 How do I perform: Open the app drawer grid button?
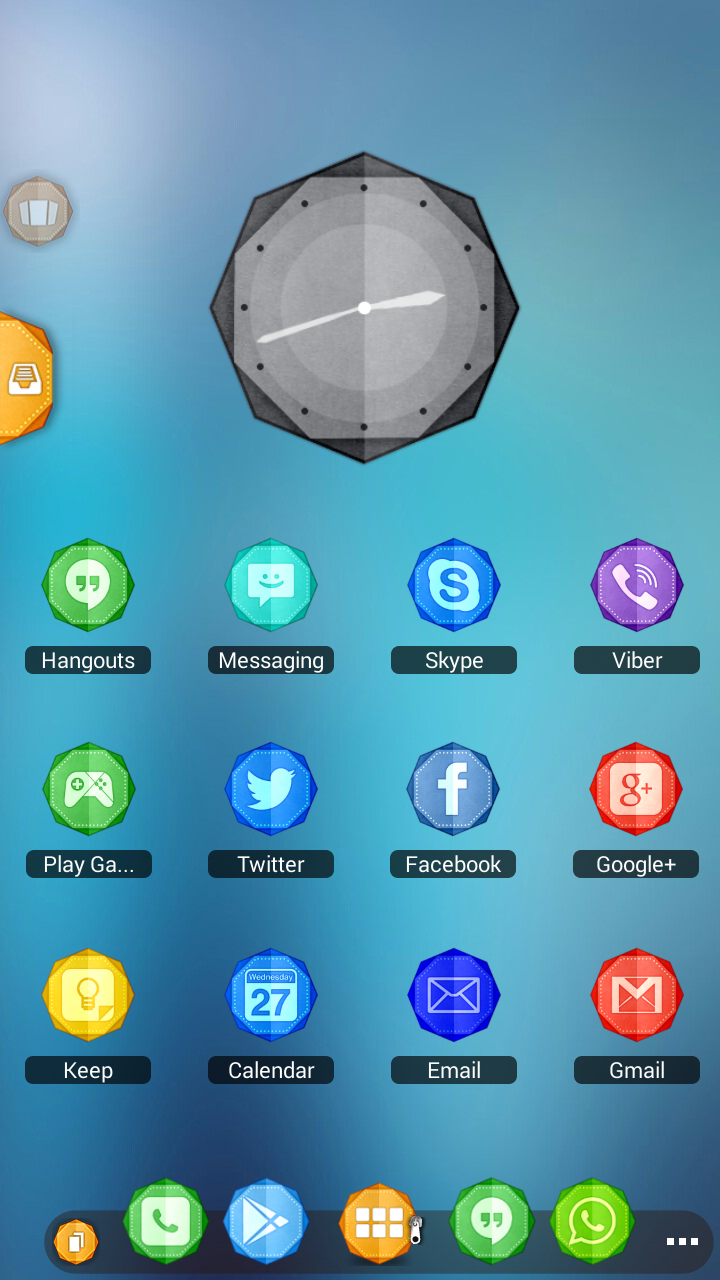379,1222
